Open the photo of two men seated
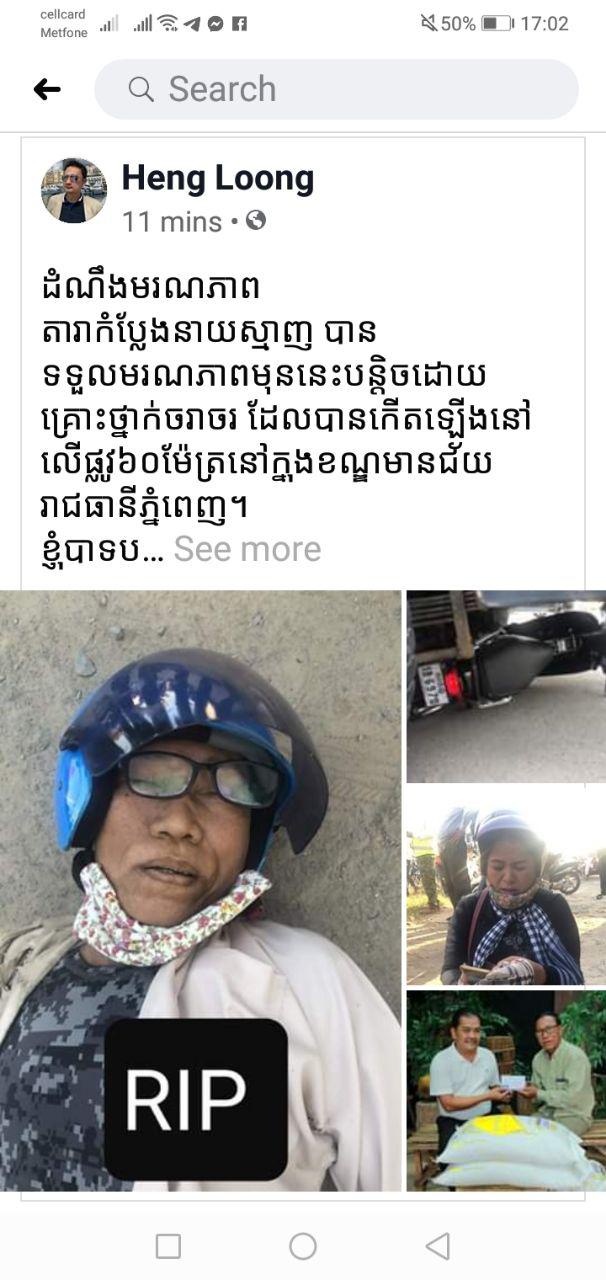The height and width of the screenshot is (1280, 606). 505,1090
